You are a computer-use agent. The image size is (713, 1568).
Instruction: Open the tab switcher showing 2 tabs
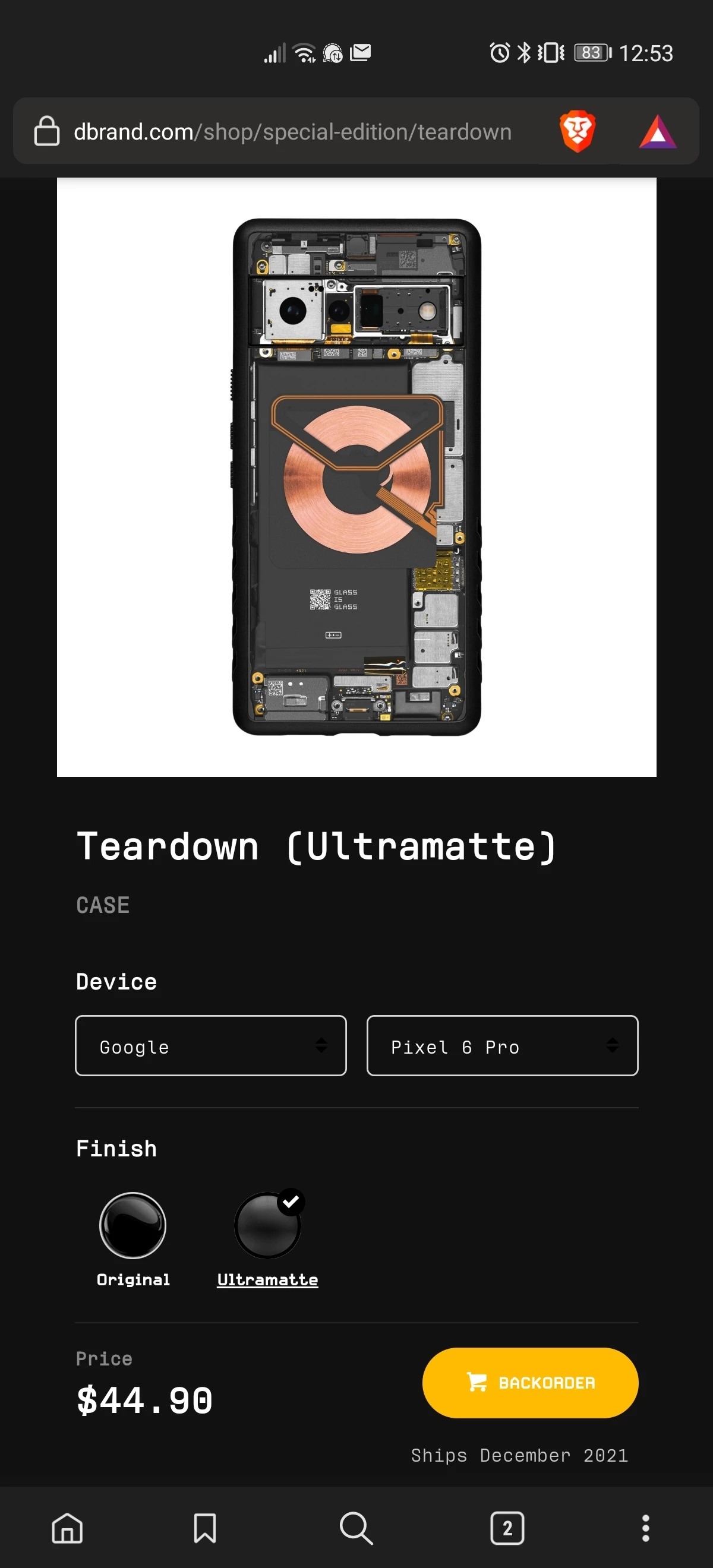[x=507, y=1528]
